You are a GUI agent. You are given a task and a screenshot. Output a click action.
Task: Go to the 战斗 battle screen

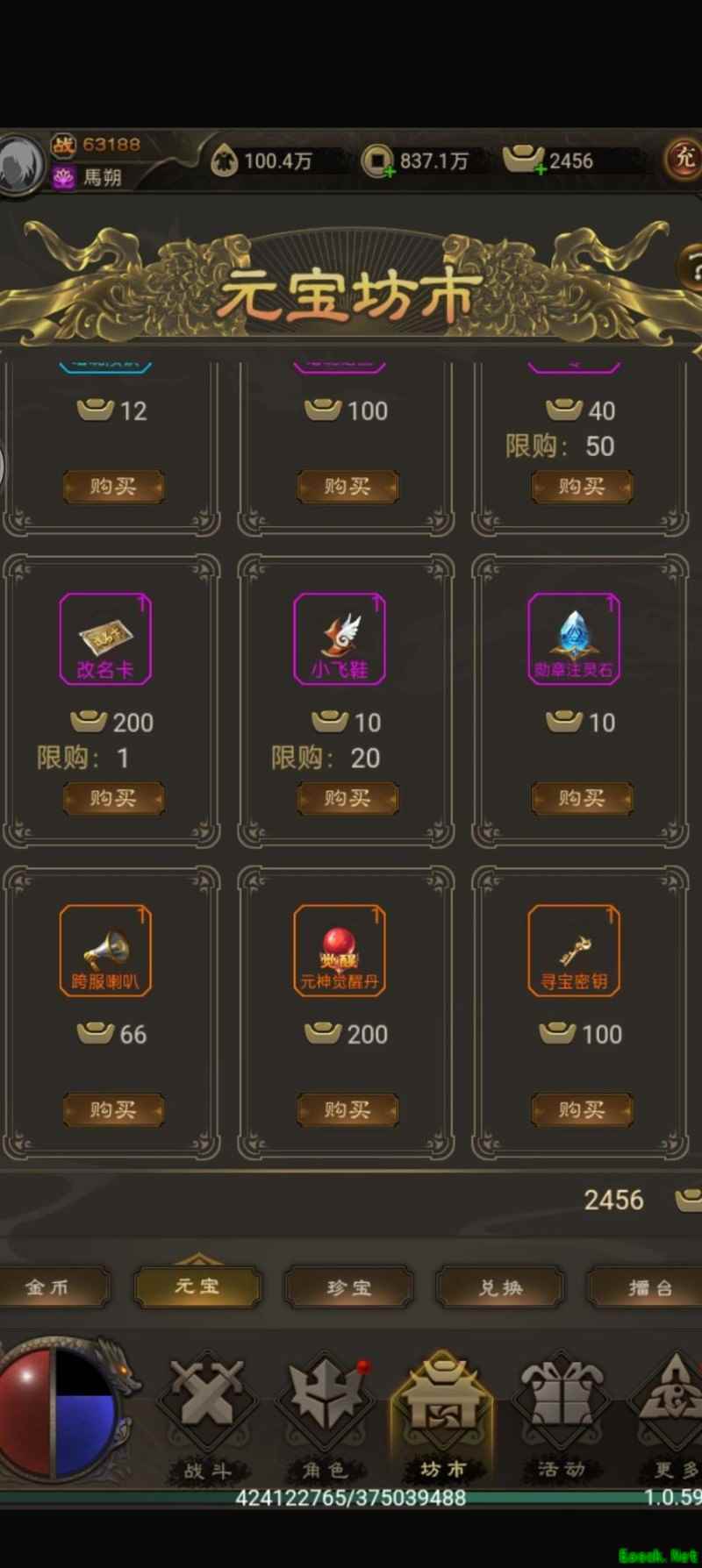pyautogui.click(x=207, y=1412)
